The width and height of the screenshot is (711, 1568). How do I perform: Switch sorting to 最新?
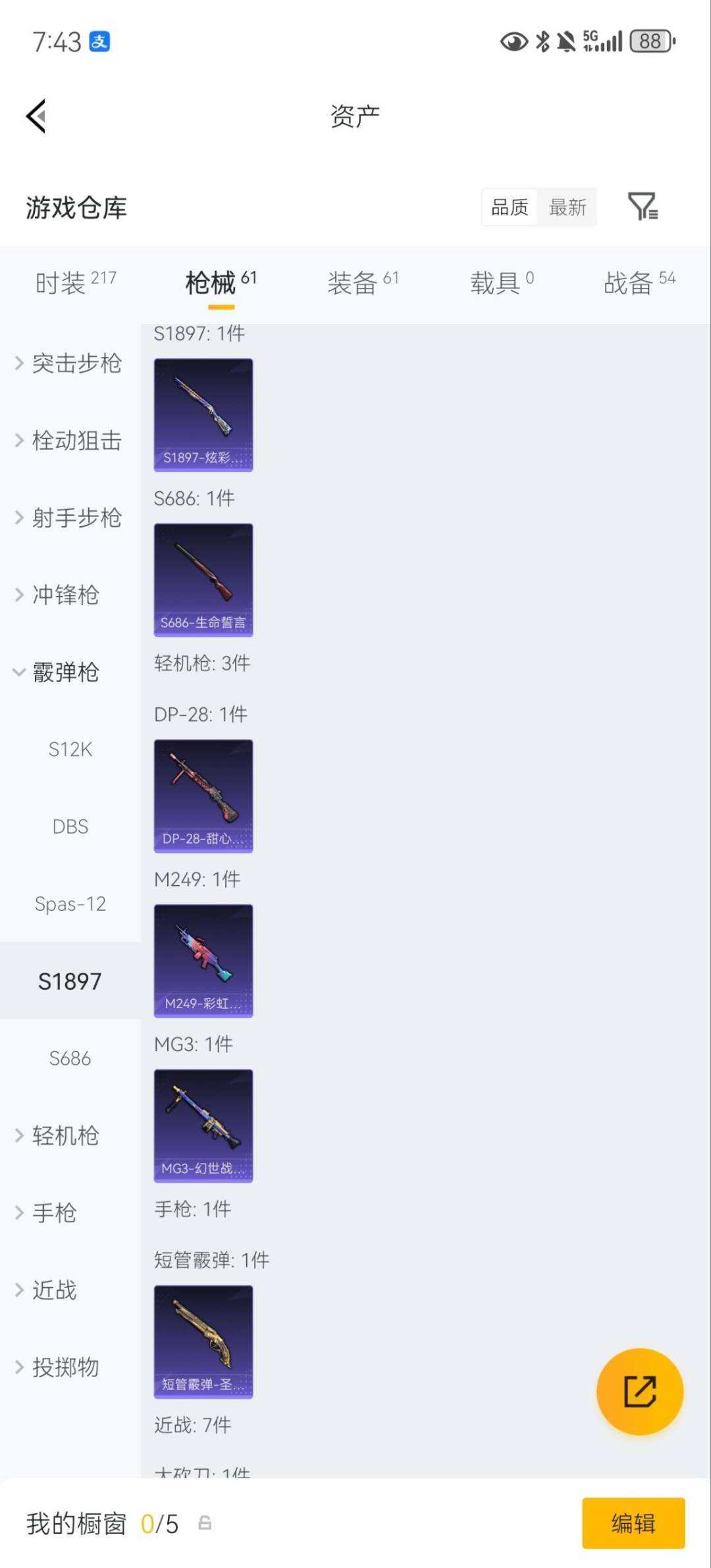(567, 207)
